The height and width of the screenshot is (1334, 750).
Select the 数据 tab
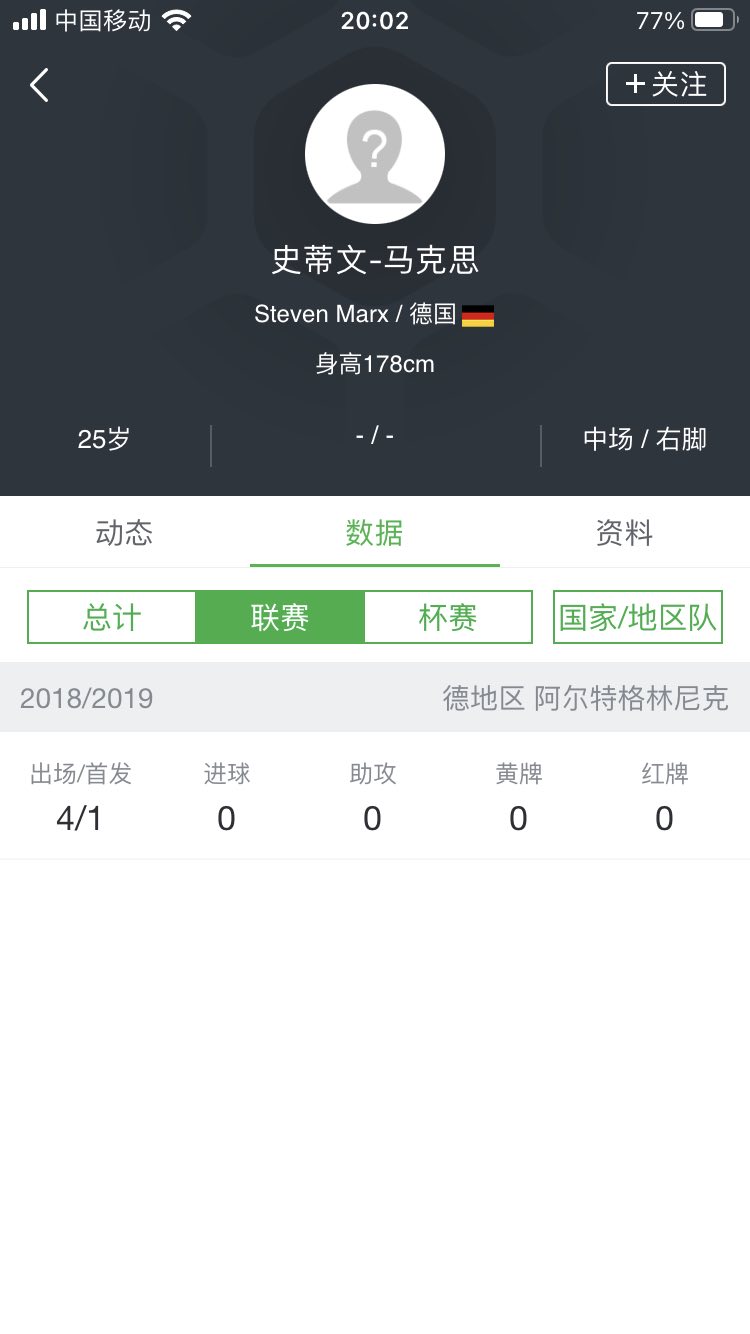(375, 533)
